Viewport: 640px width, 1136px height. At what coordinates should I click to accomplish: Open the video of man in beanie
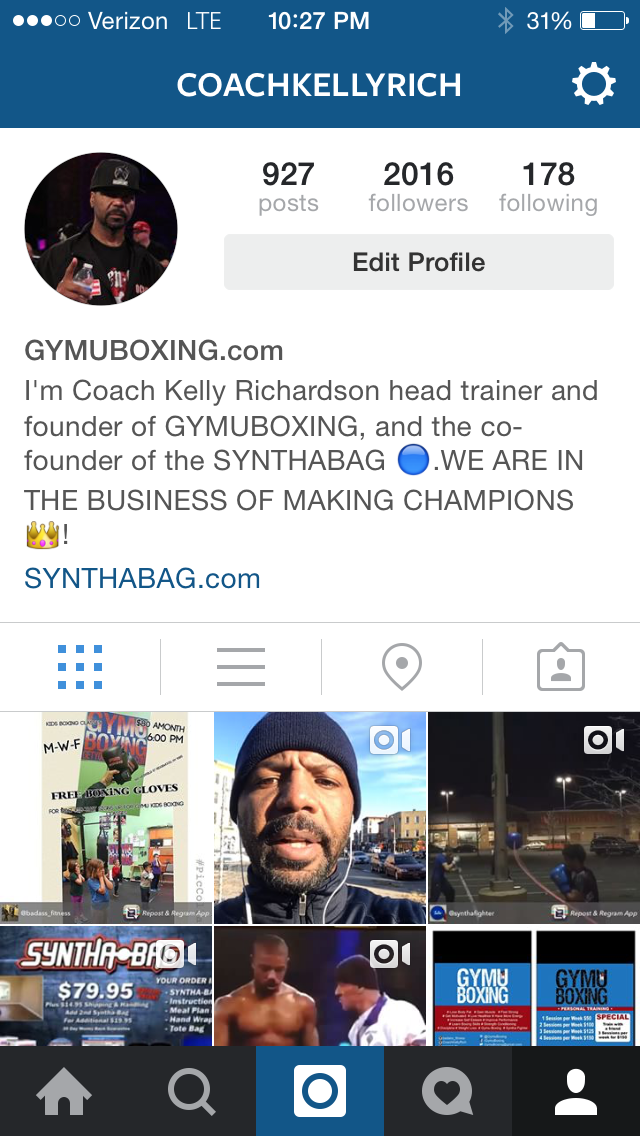coord(320,817)
